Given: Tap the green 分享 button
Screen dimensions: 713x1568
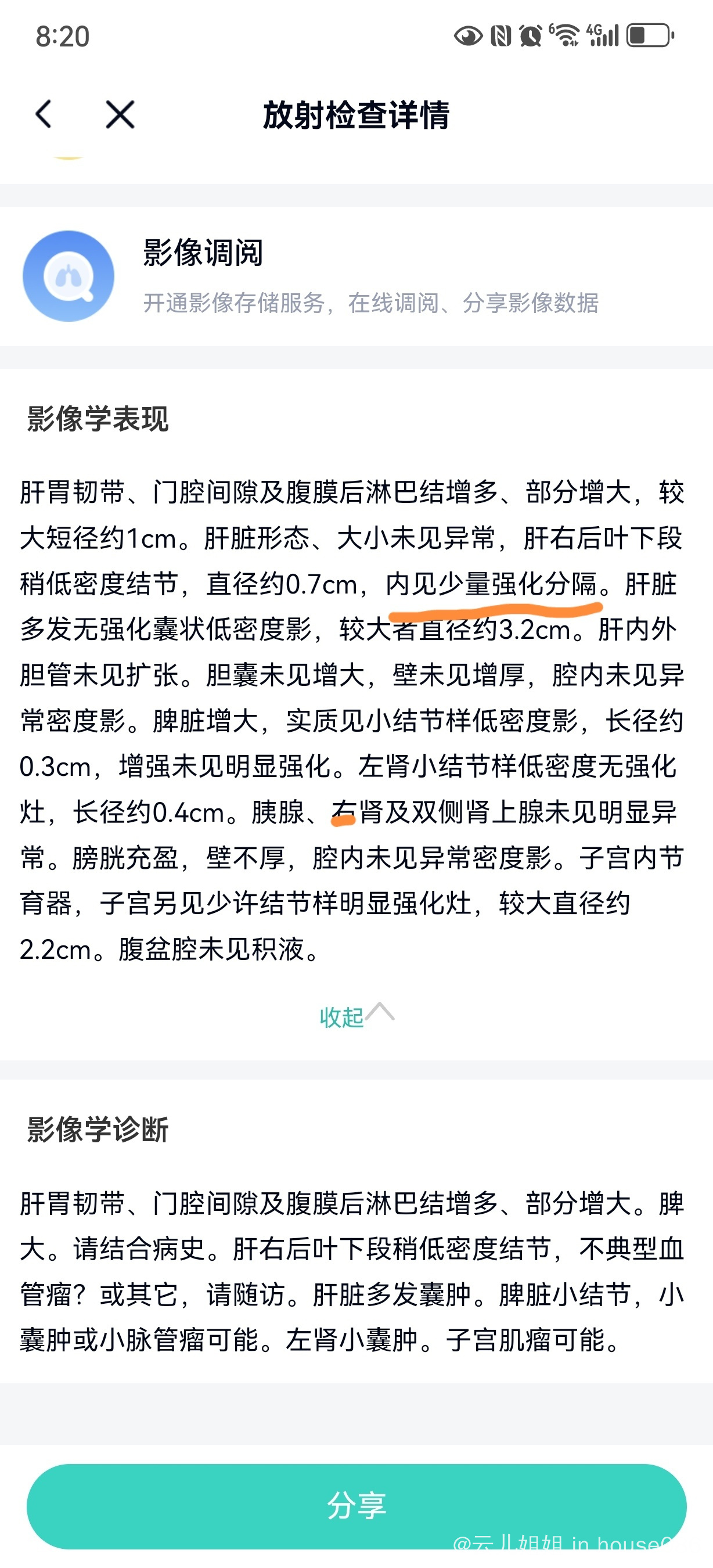Looking at the screenshot, I should coord(356,1505).
